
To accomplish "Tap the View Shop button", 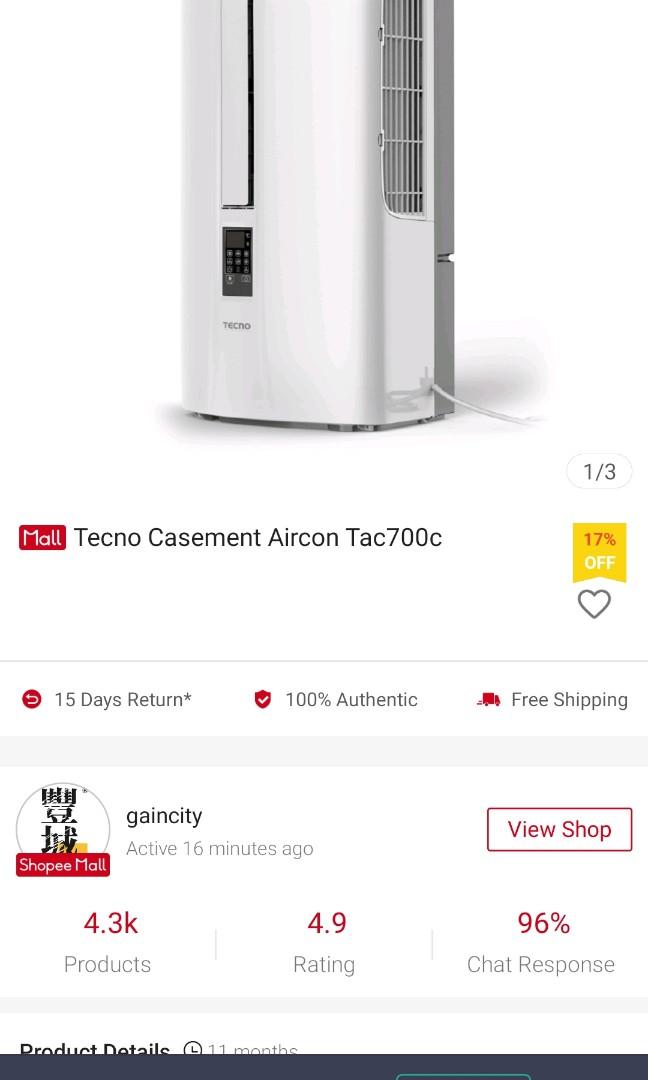I will (x=559, y=829).
